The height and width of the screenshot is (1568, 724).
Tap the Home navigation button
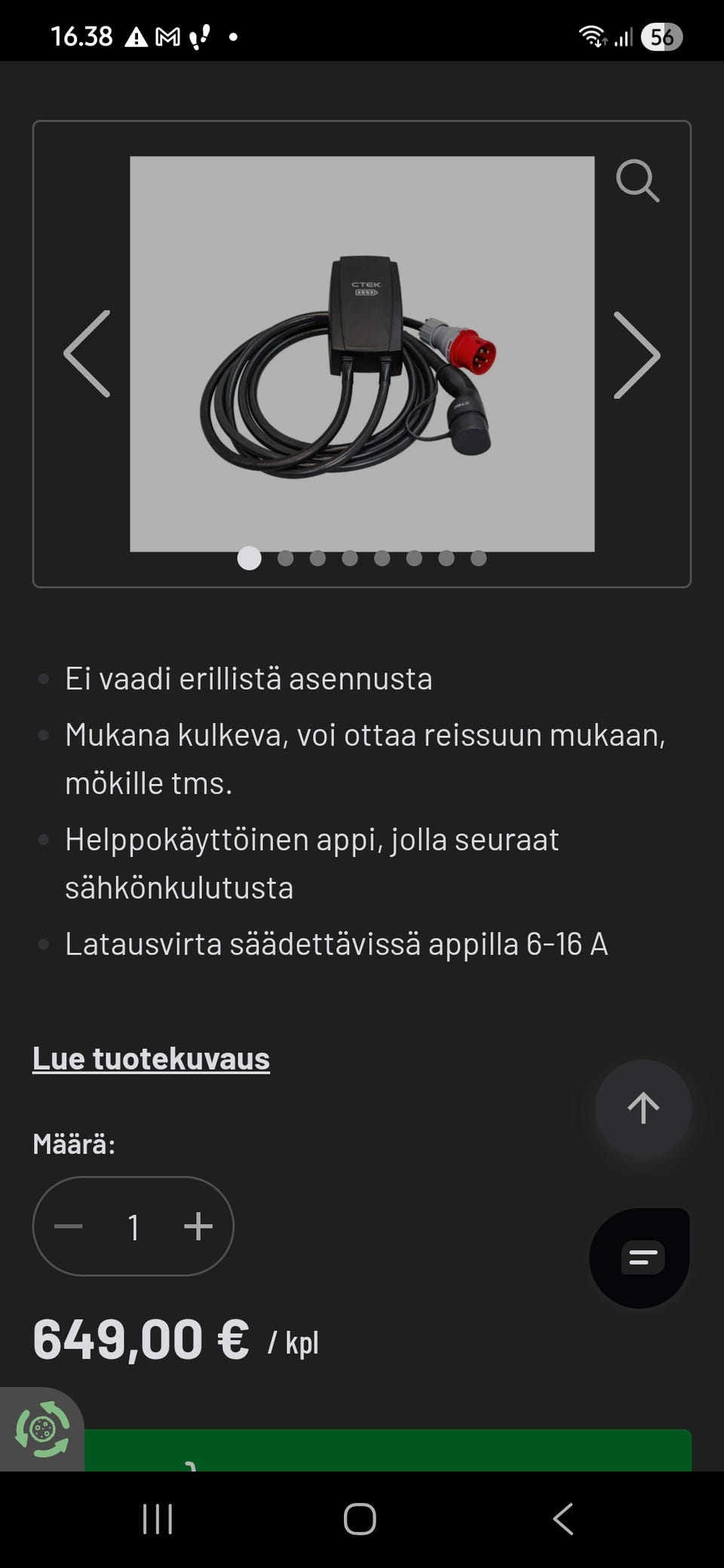pyautogui.click(x=360, y=1520)
